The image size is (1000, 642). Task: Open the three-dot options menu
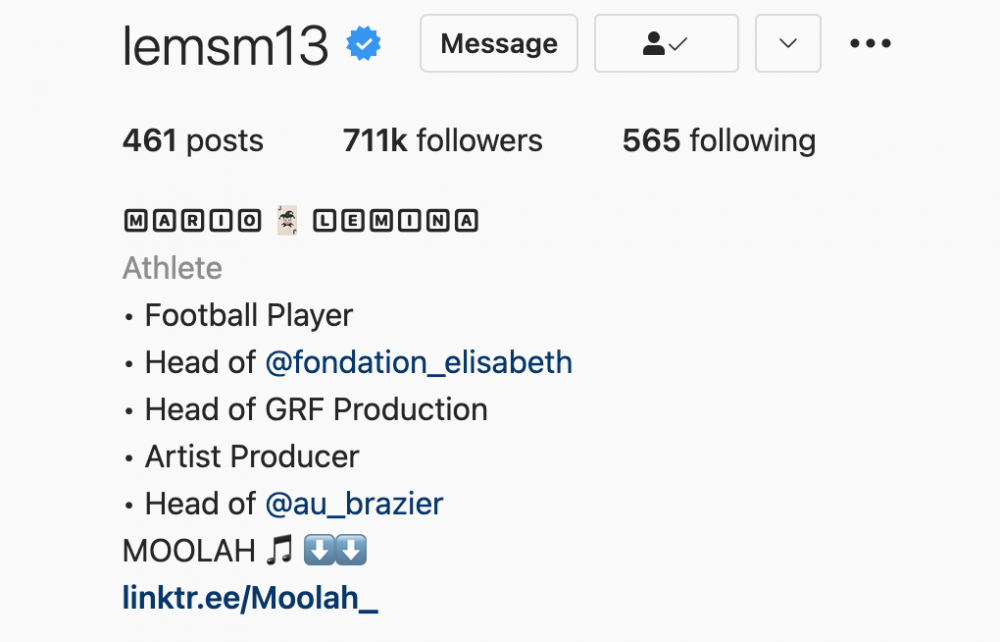pos(869,44)
